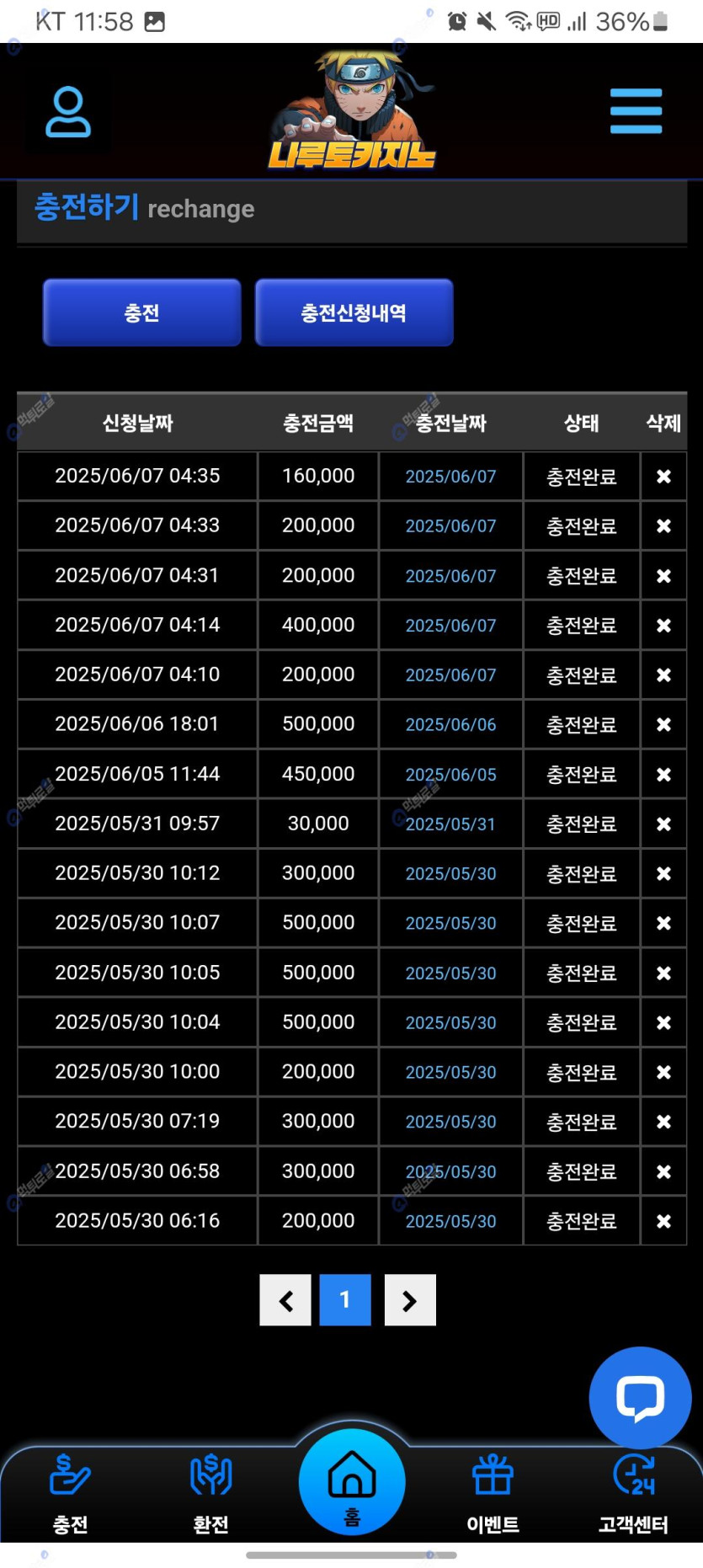Viewport: 703px width, 1568px height.
Task: Open the 충전신청내역 history
Action: tap(354, 312)
